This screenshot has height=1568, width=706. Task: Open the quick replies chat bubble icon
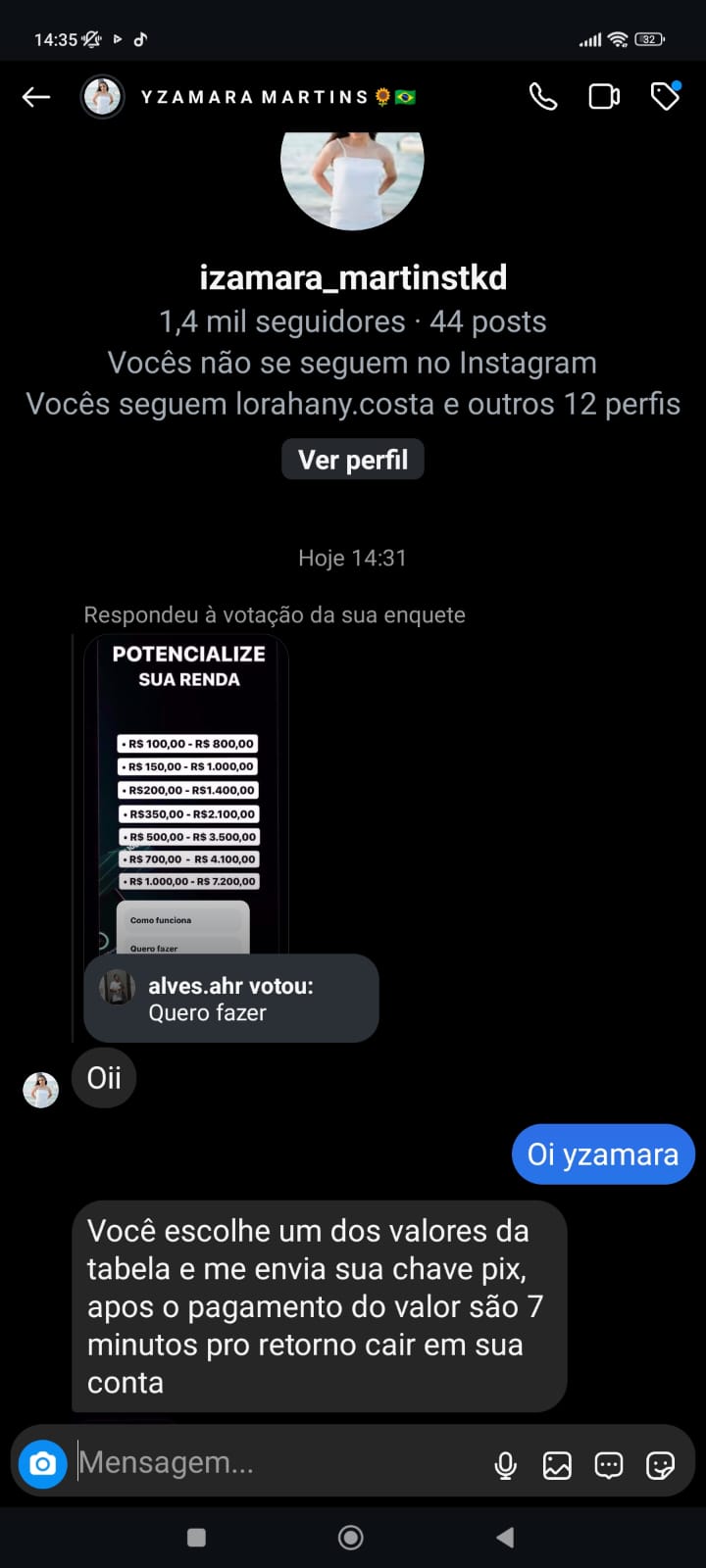pyautogui.click(x=609, y=1465)
